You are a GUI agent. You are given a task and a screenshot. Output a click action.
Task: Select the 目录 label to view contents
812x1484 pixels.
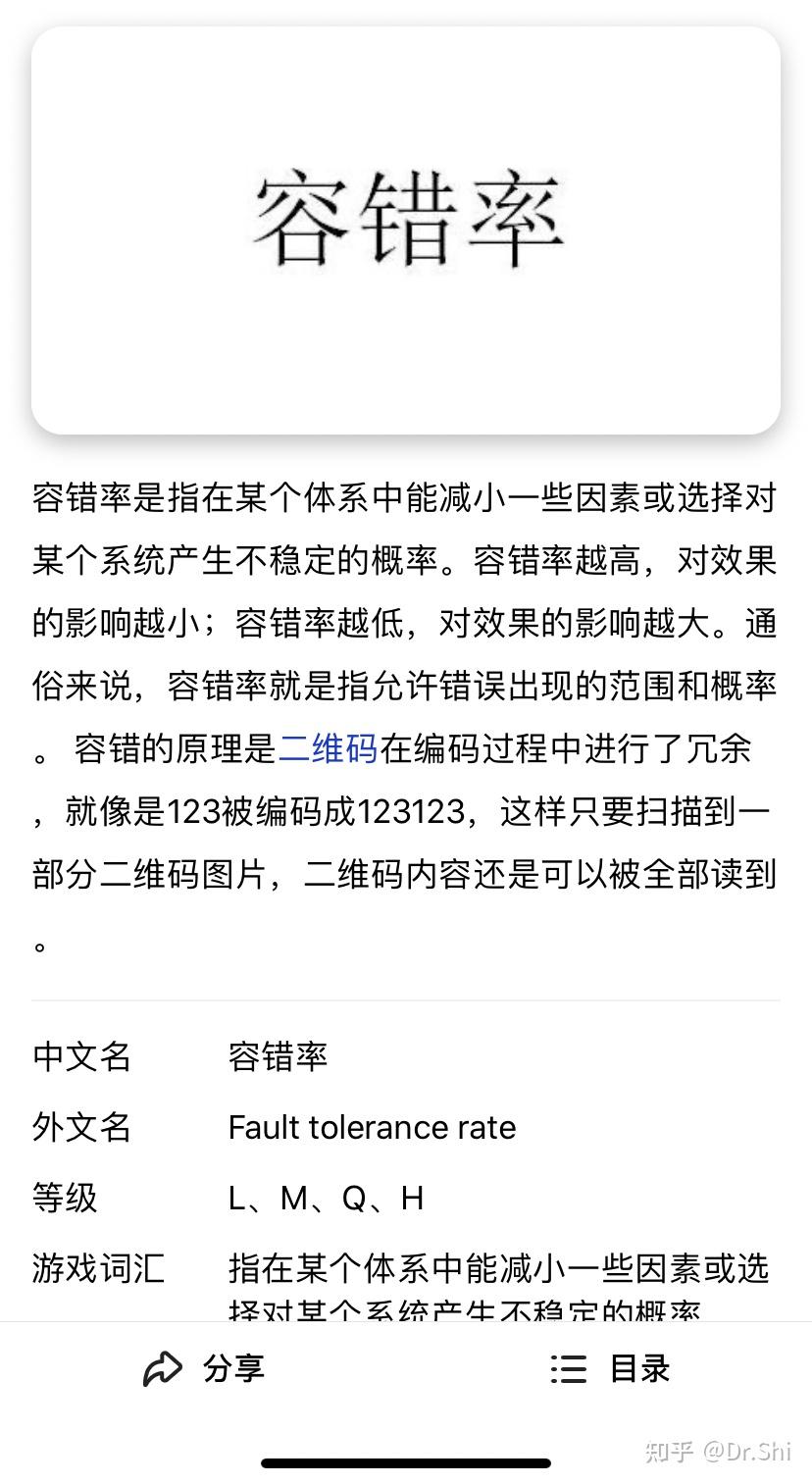pos(639,1367)
